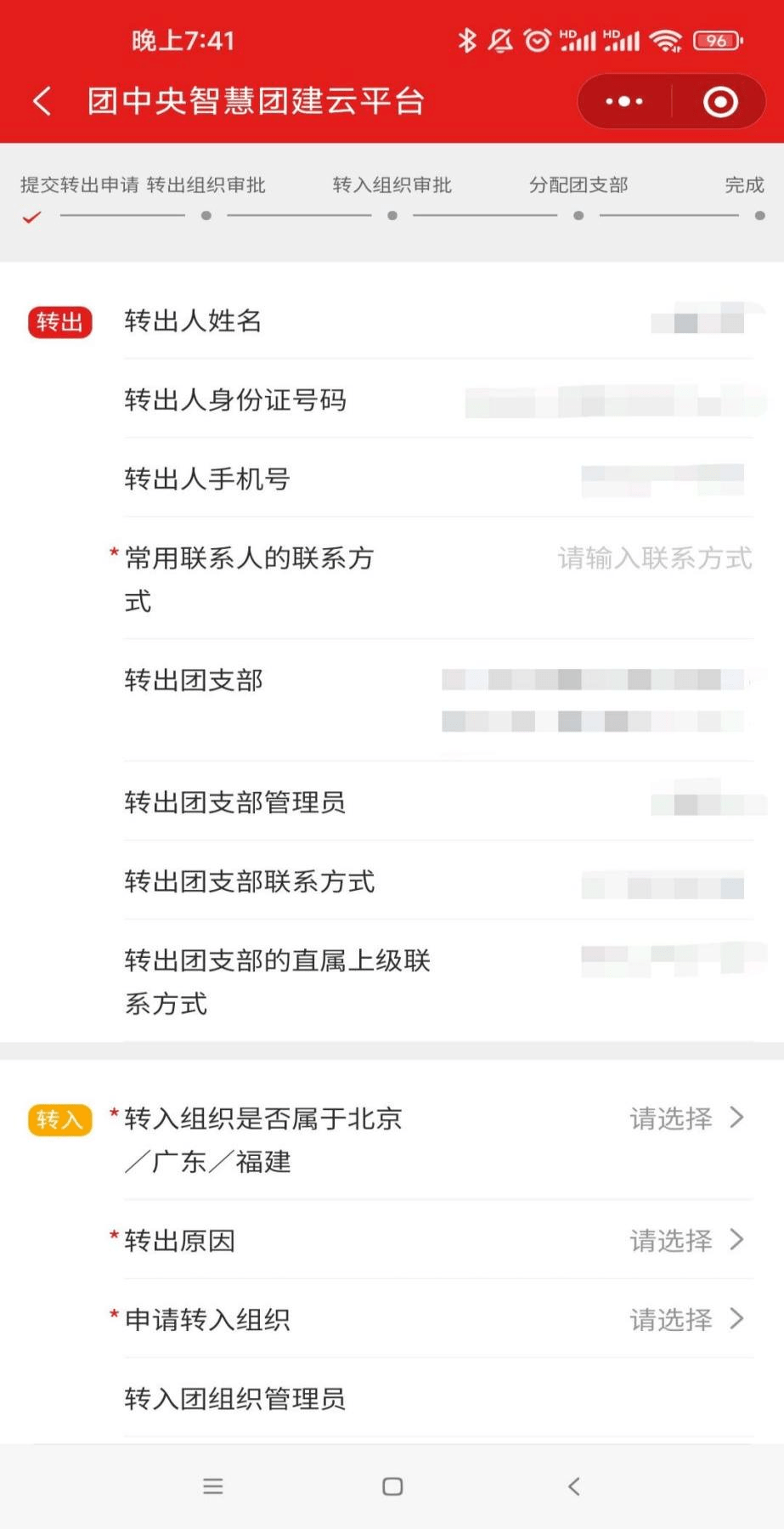Tap the recents (menu) navigation button

point(213,1486)
